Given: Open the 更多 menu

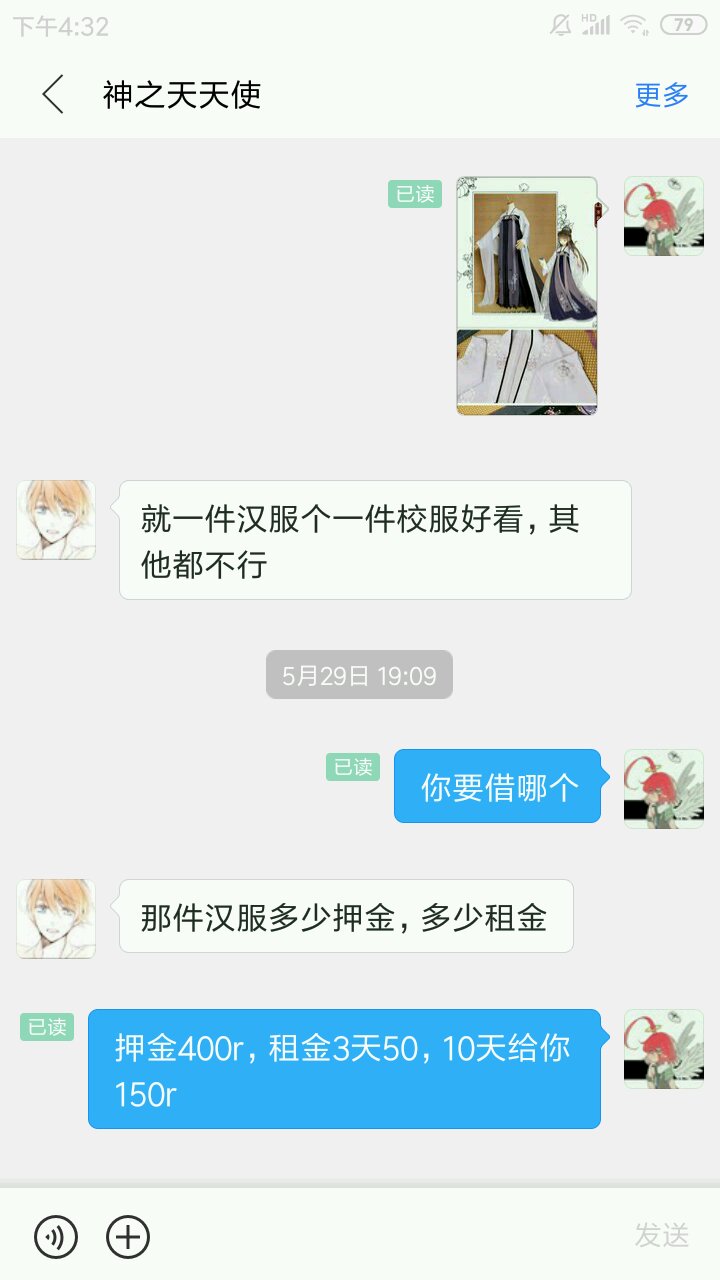Looking at the screenshot, I should pyautogui.click(x=662, y=95).
